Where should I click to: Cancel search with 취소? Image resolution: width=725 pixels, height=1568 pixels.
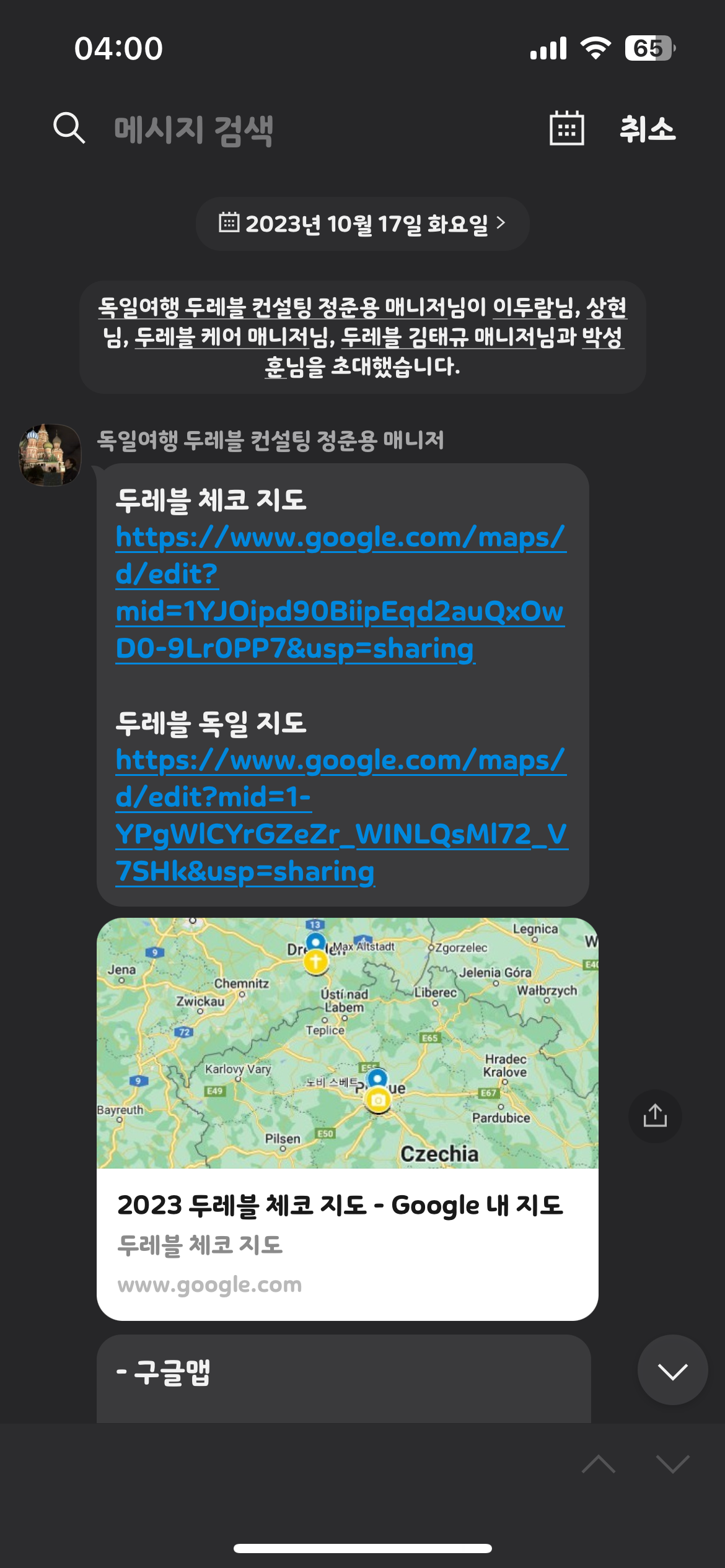[647, 129]
